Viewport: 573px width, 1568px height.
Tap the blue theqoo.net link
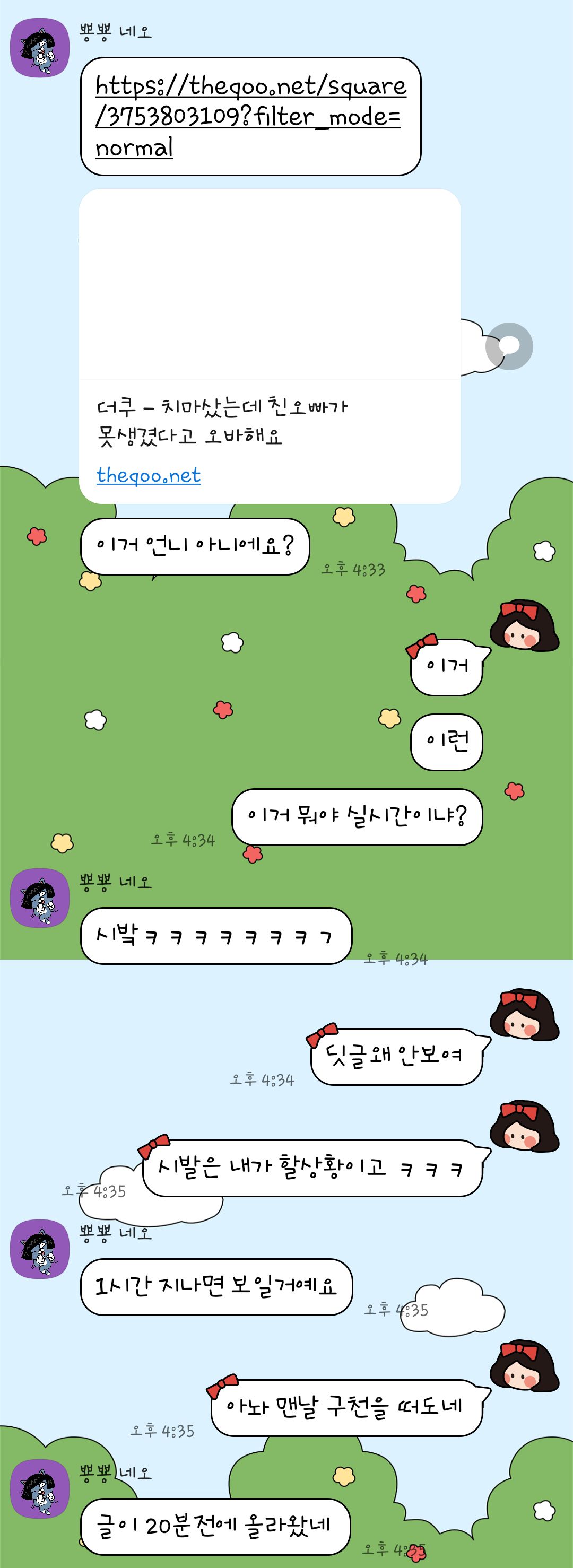(x=149, y=475)
